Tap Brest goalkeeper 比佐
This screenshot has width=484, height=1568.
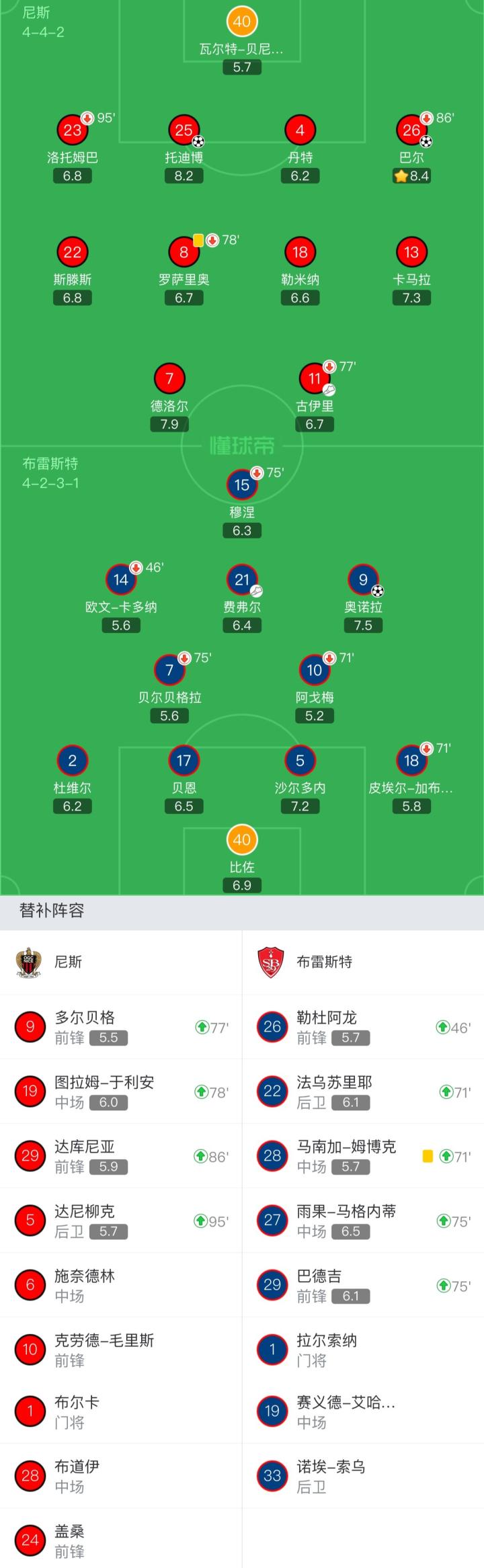(x=241, y=840)
